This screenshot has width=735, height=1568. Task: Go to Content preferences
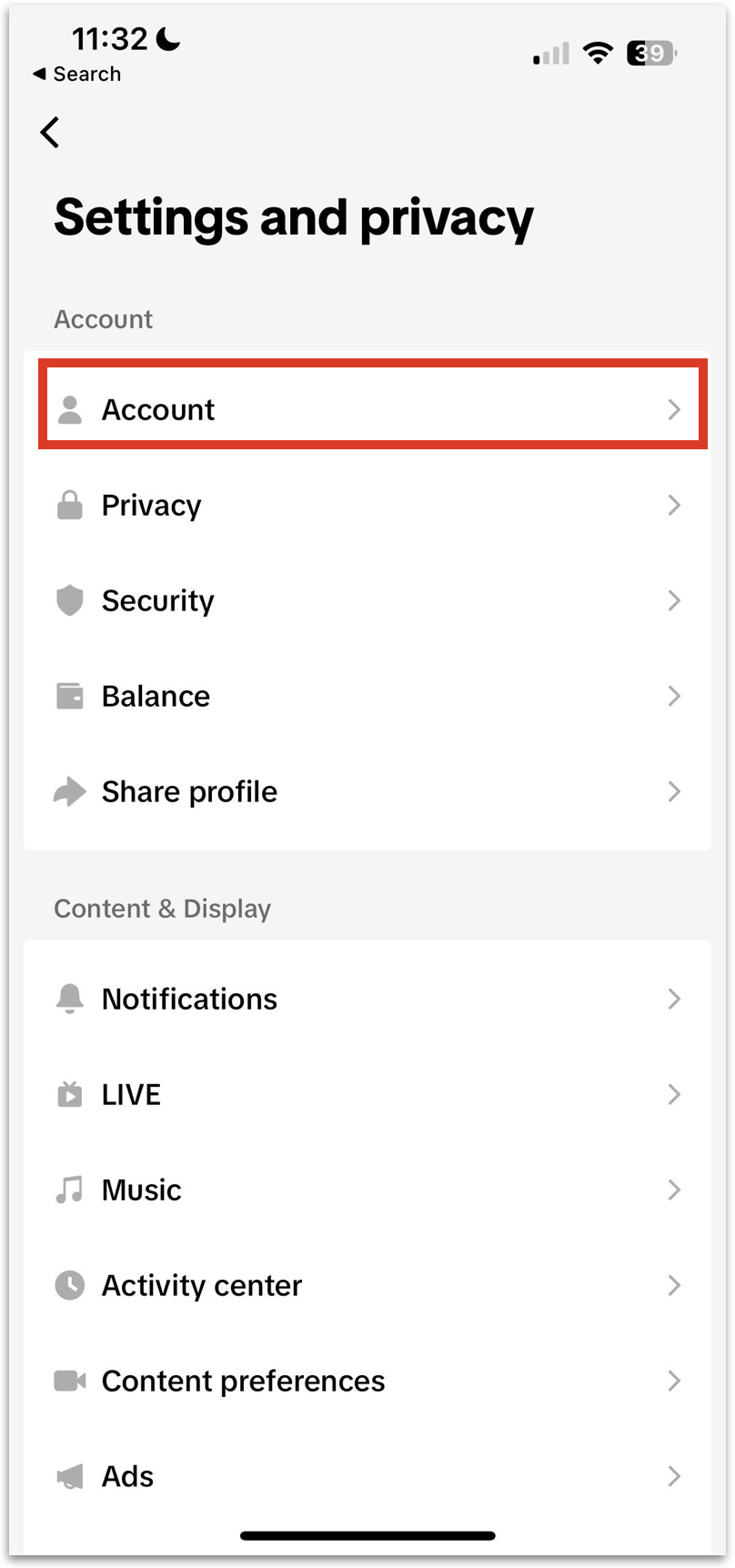[x=367, y=1381]
